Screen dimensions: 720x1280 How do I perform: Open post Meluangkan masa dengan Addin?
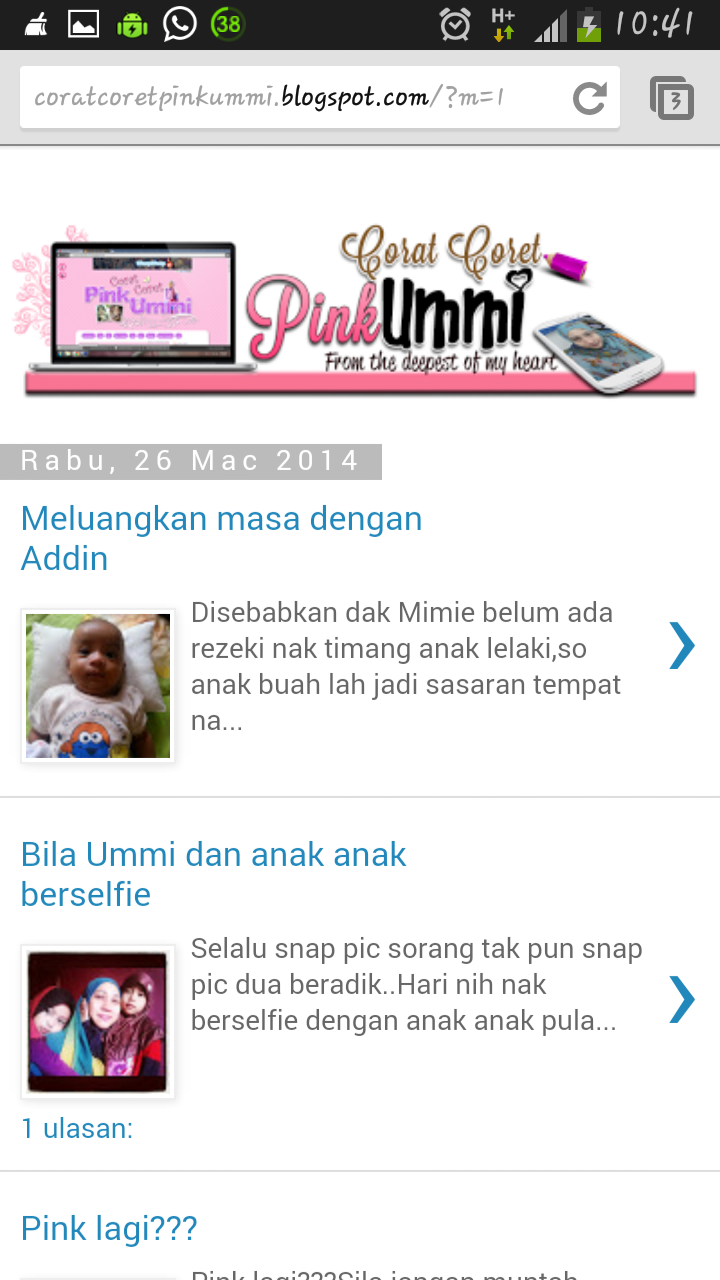pos(221,538)
